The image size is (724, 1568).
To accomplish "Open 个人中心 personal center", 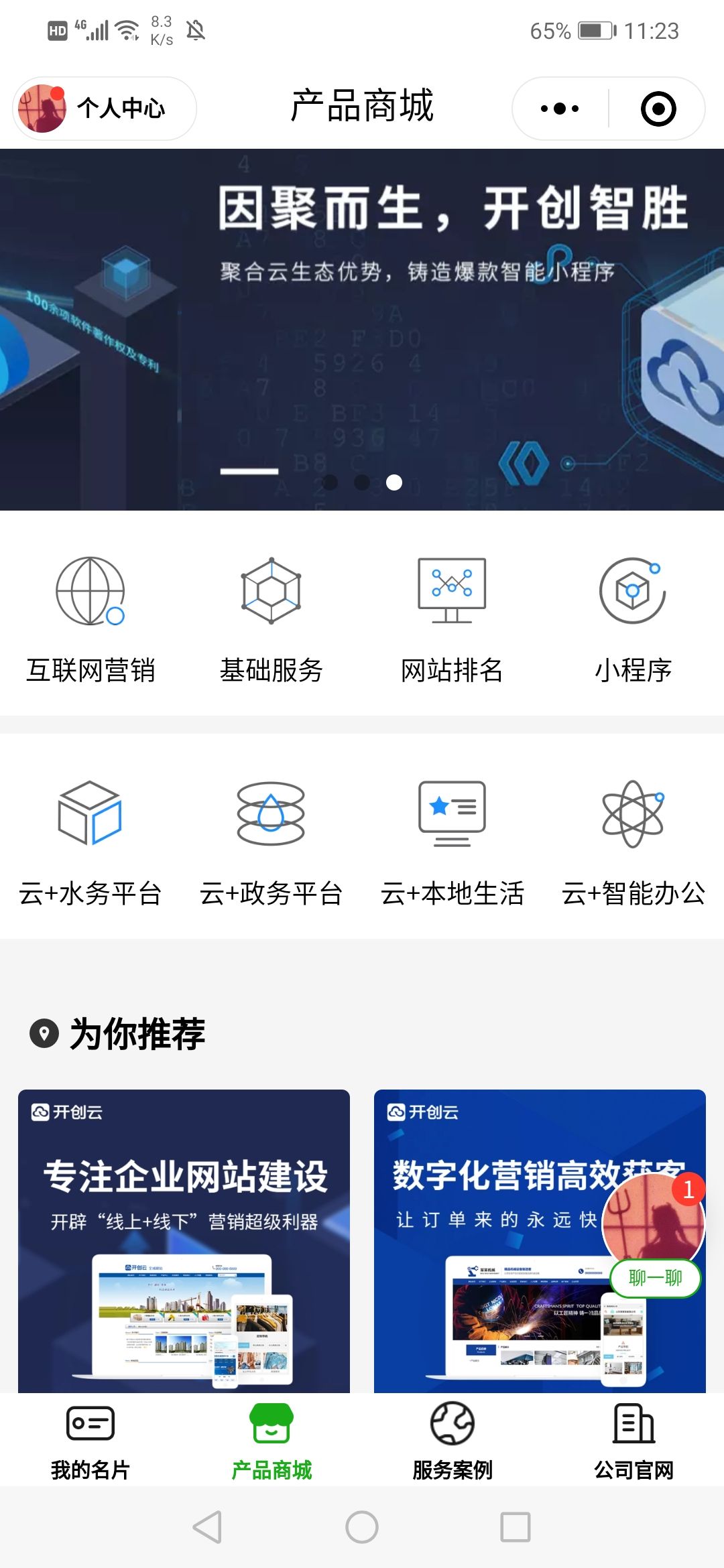I will coord(105,109).
